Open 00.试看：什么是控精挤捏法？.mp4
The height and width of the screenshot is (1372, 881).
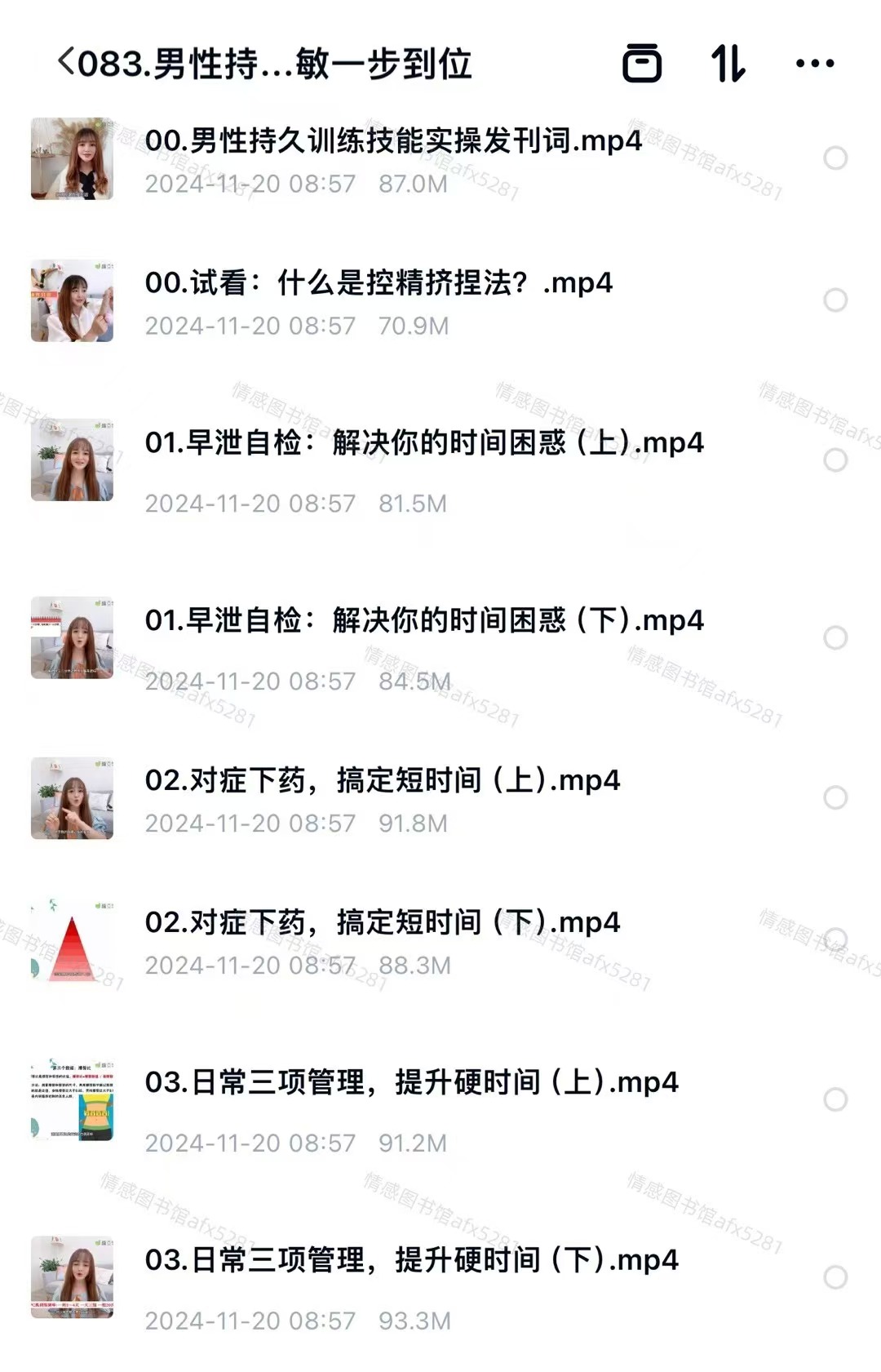tap(379, 283)
